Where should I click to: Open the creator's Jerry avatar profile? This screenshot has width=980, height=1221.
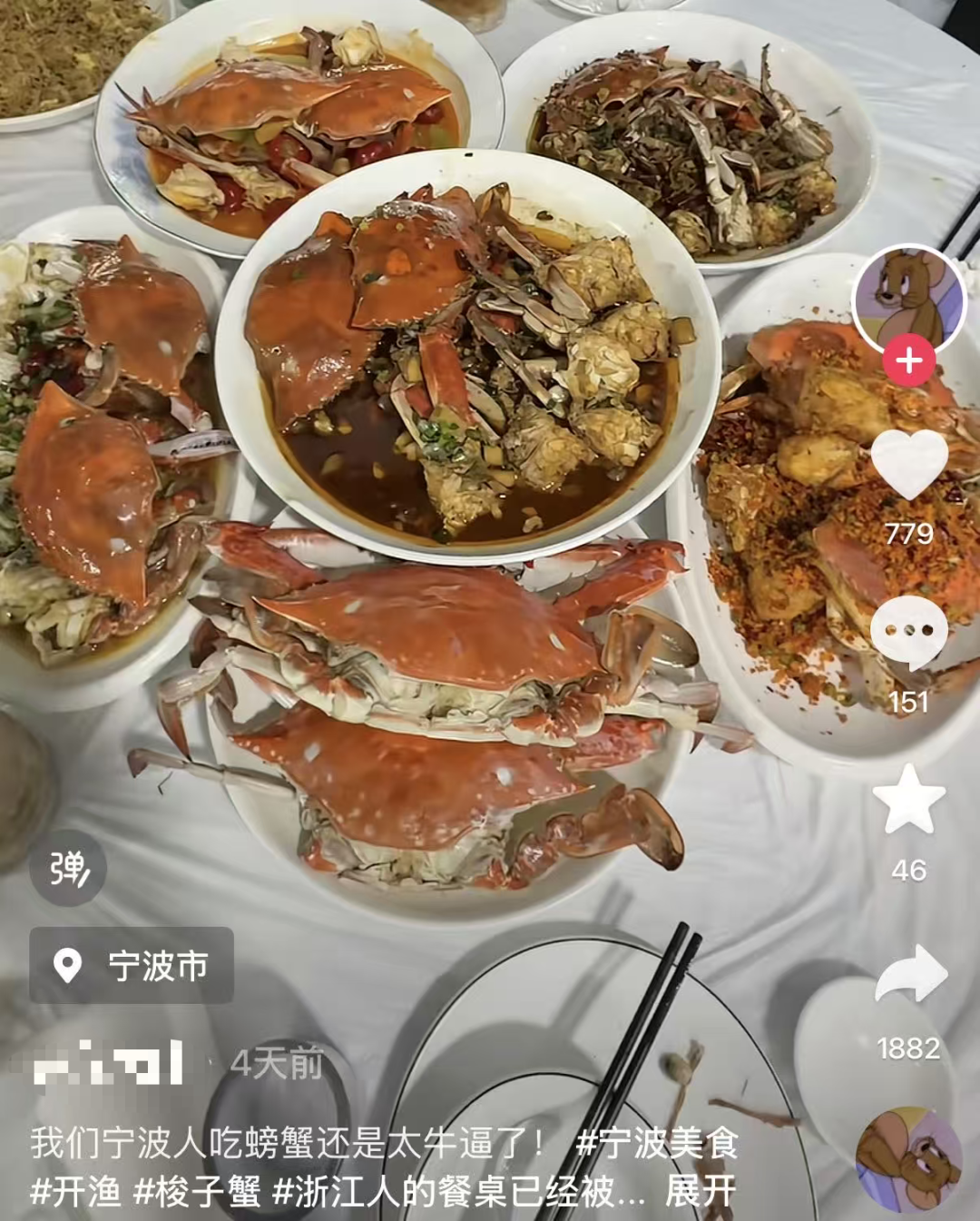[909, 300]
